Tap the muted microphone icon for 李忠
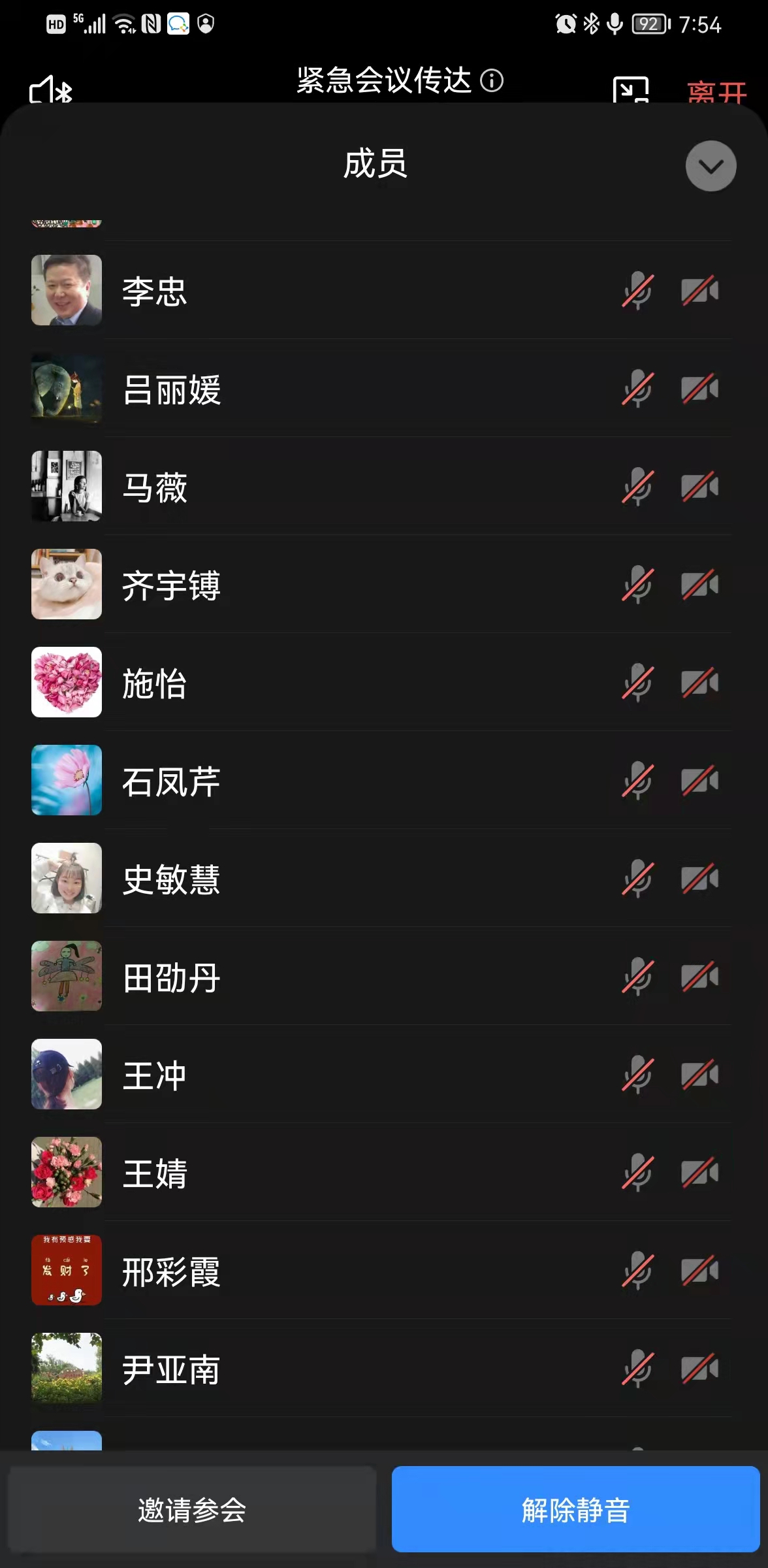 (x=637, y=291)
